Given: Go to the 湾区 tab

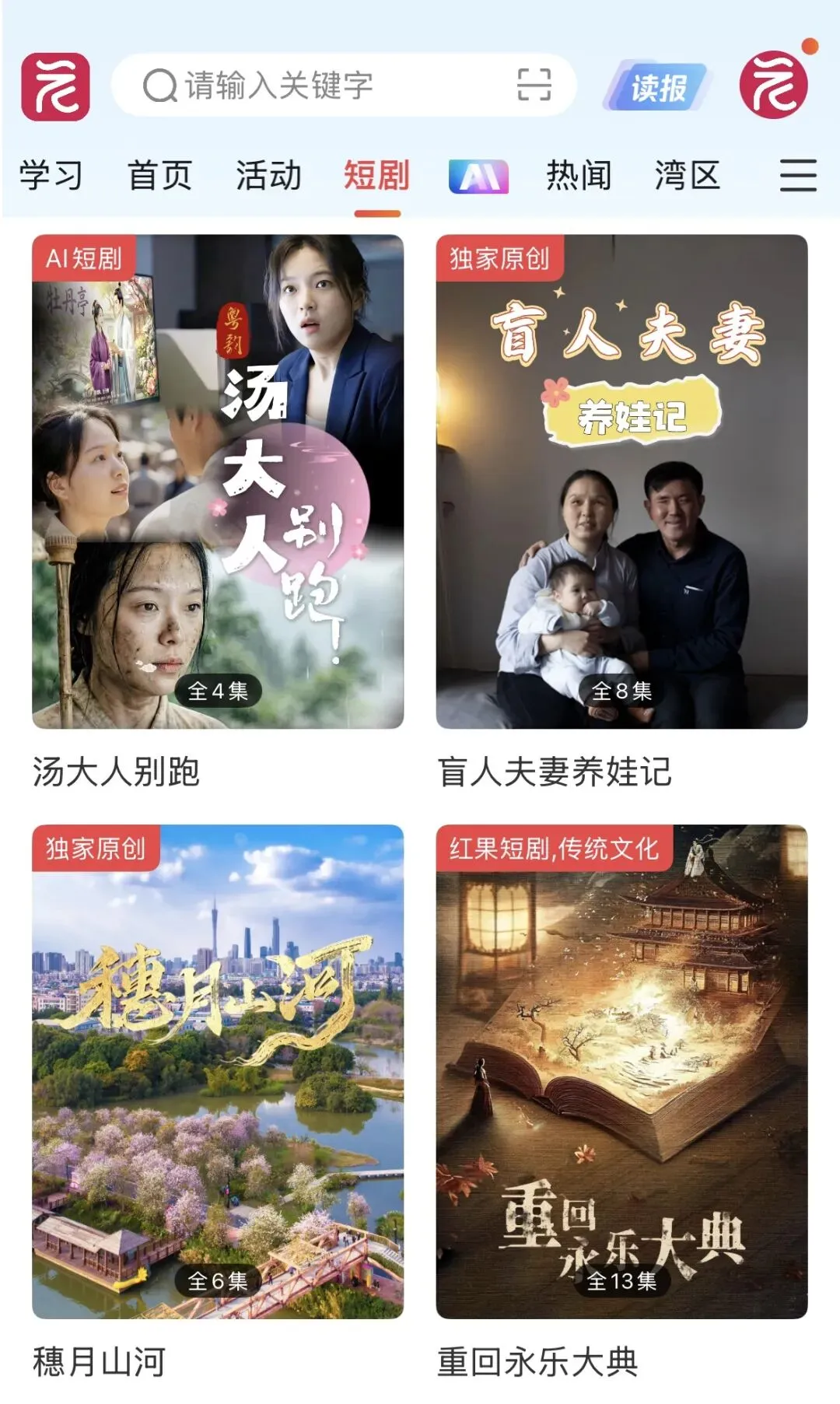Looking at the screenshot, I should [x=687, y=175].
